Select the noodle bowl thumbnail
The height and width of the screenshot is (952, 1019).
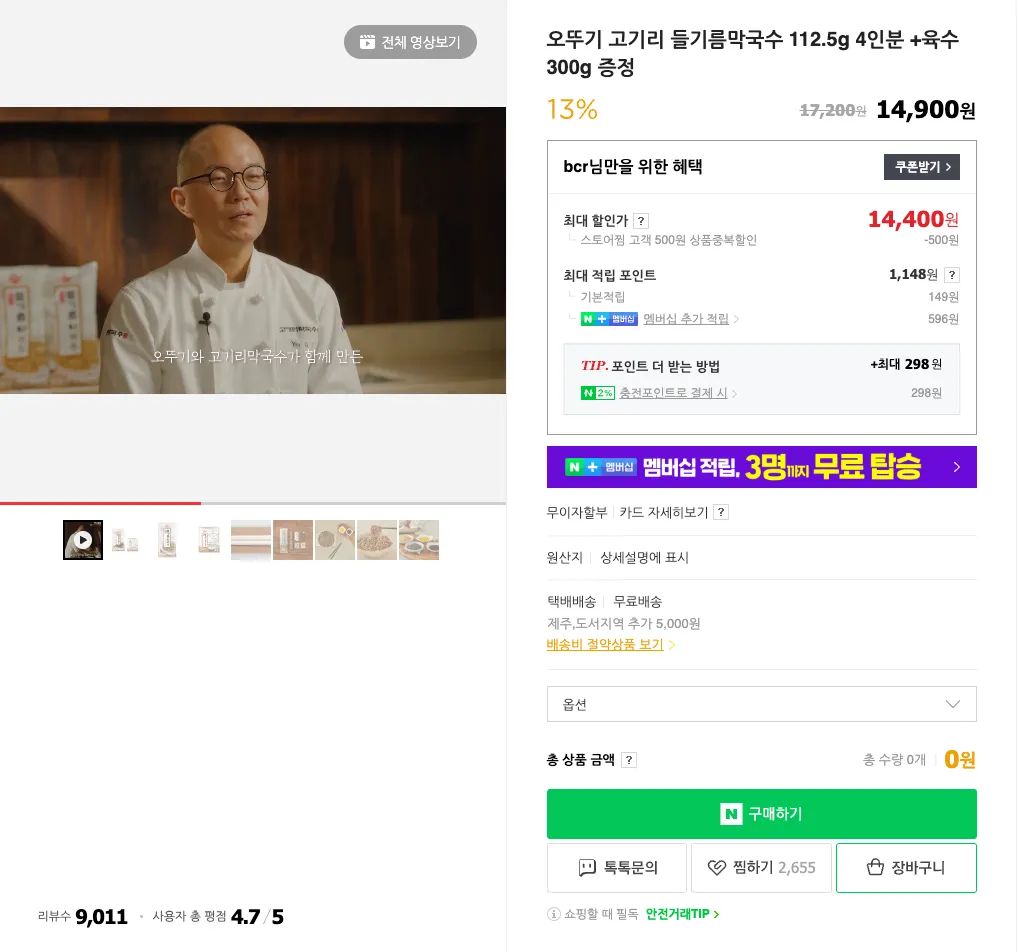[x=377, y=540]
